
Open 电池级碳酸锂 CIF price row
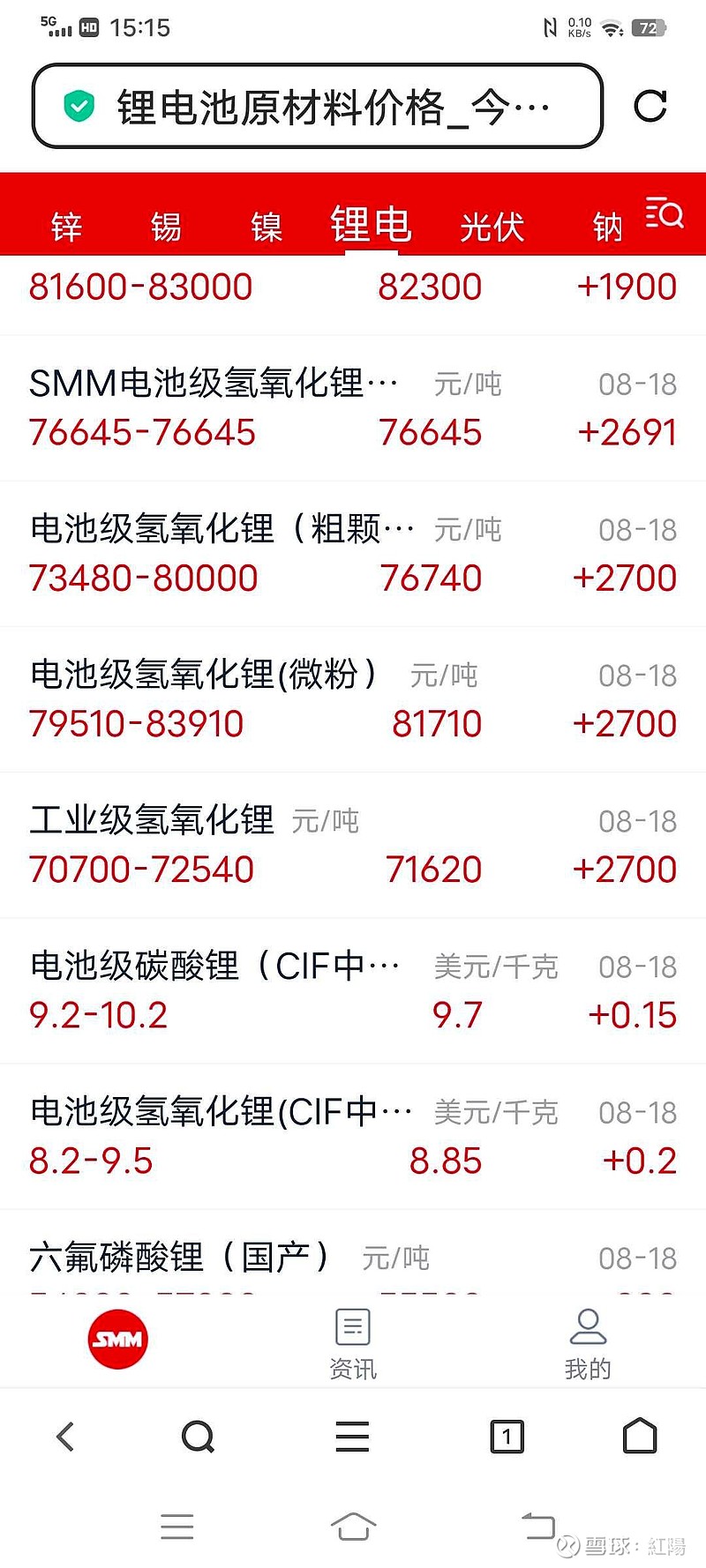pyautogui.click(x=353, y=990)
